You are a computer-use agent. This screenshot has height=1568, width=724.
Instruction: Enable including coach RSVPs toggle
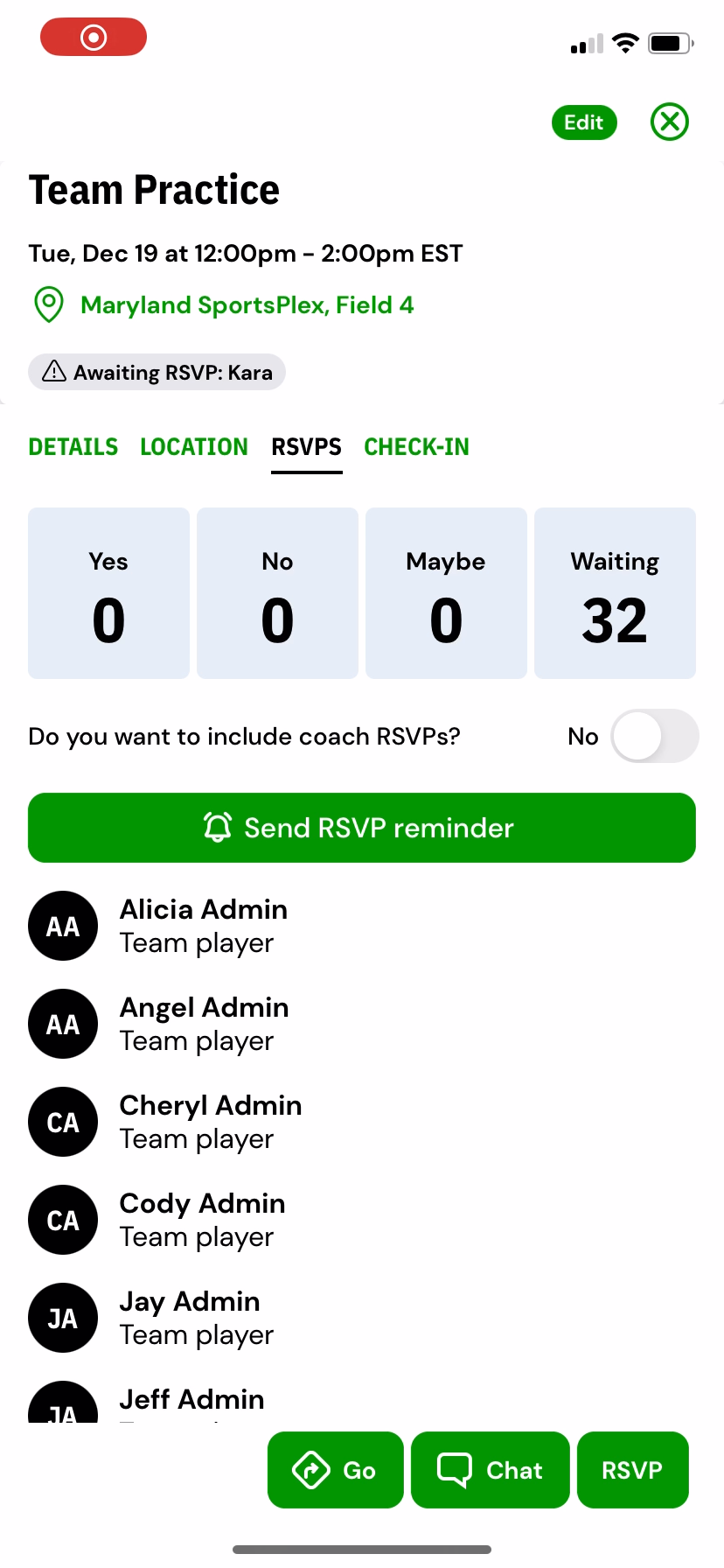pyautogui.click(x=654, y=736)
